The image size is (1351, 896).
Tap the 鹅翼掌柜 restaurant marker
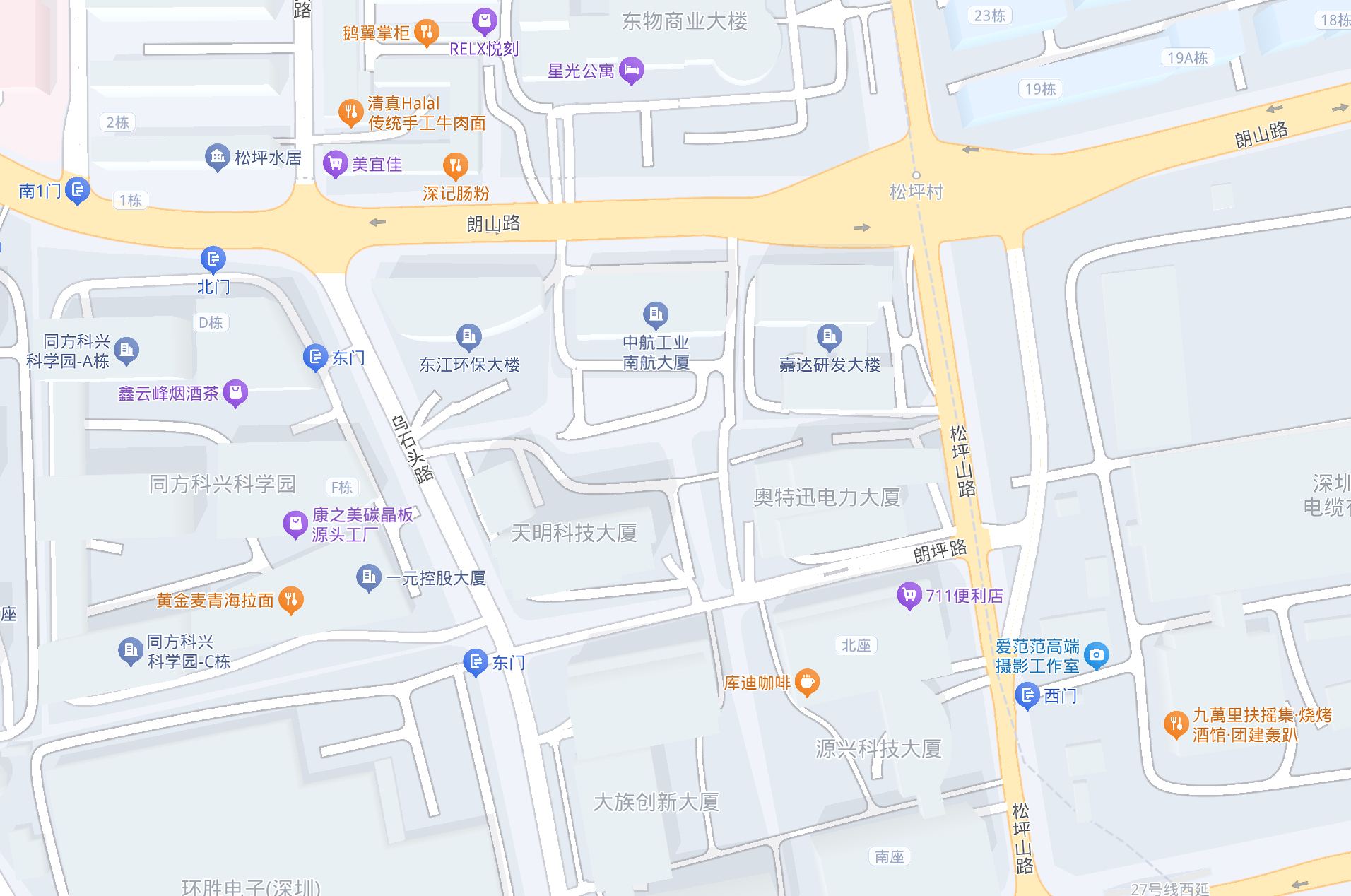pyautogui.click(x=426, y=32)
